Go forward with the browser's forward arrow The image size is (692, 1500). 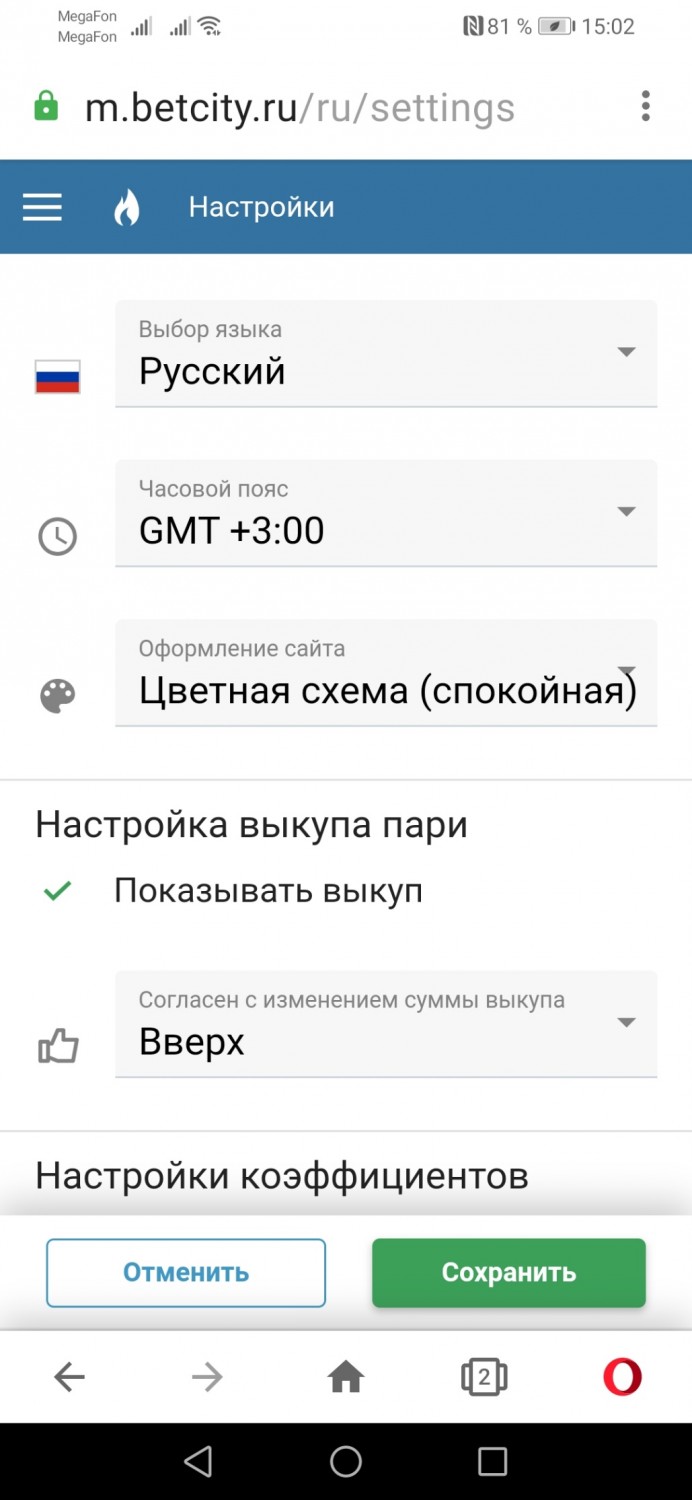(x=207, y=1378)
